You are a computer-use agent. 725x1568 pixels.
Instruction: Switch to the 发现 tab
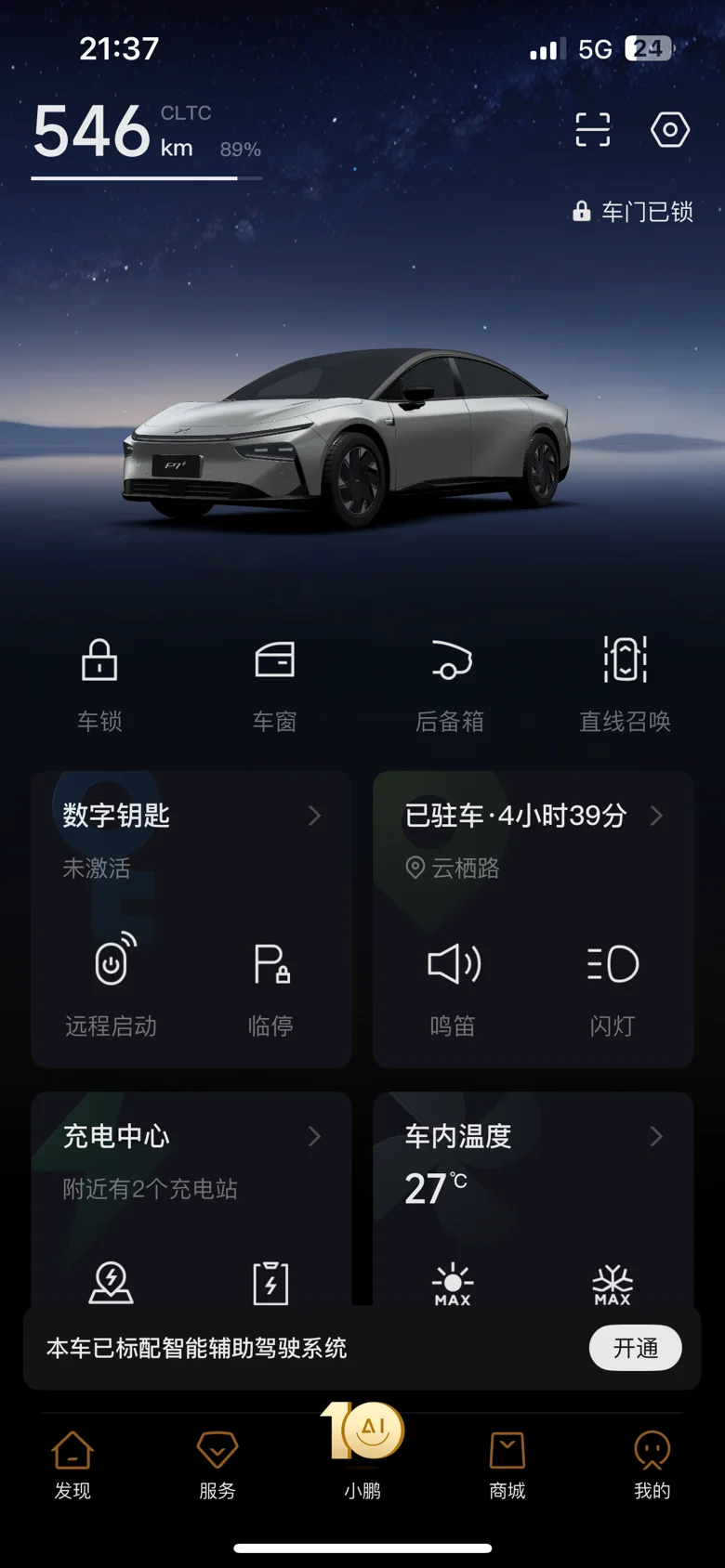pyautogui.click(x=72, y=1465)
